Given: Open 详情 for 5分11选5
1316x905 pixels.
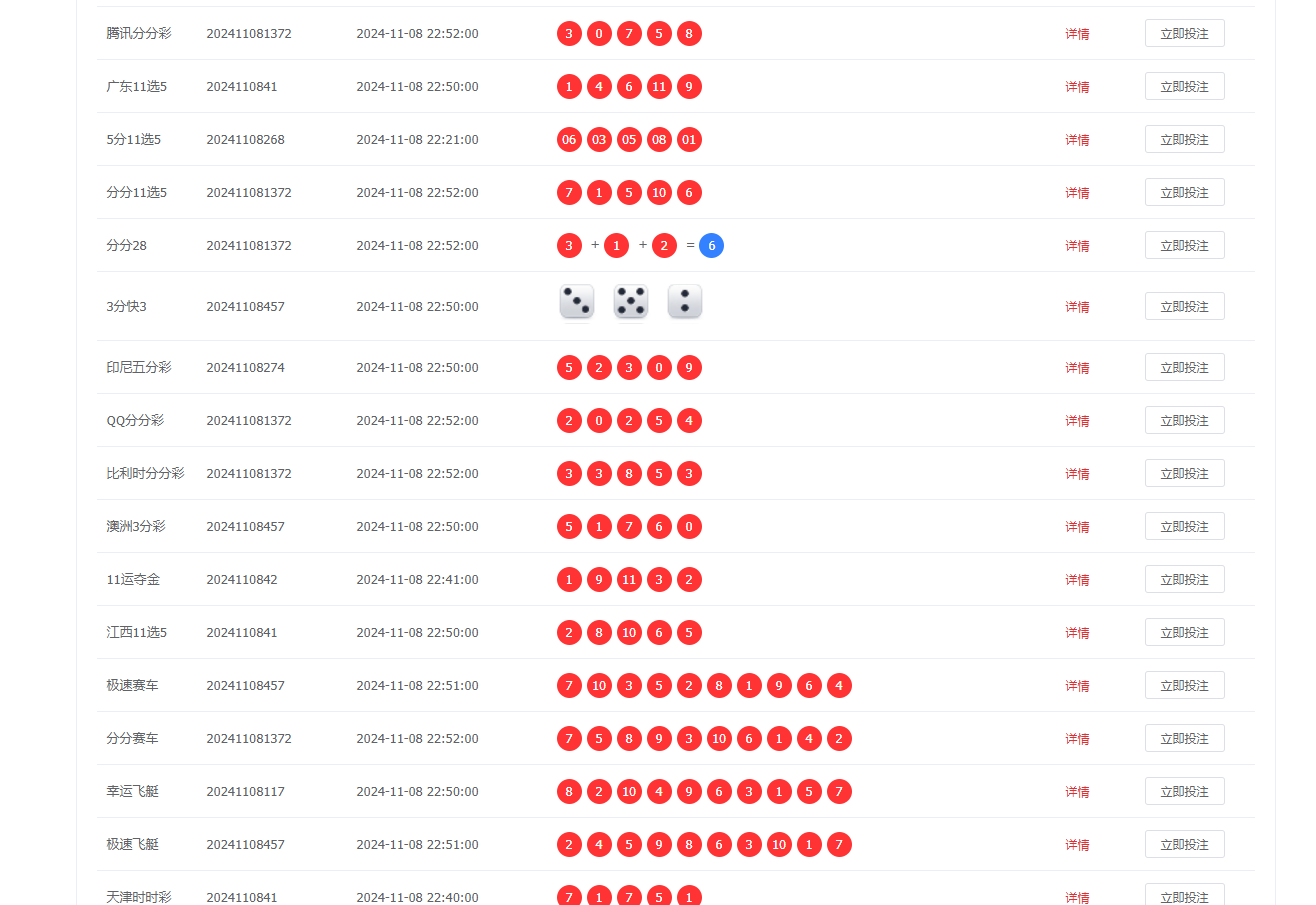Looking at the screenshot, I should [x=1077, y=140].
